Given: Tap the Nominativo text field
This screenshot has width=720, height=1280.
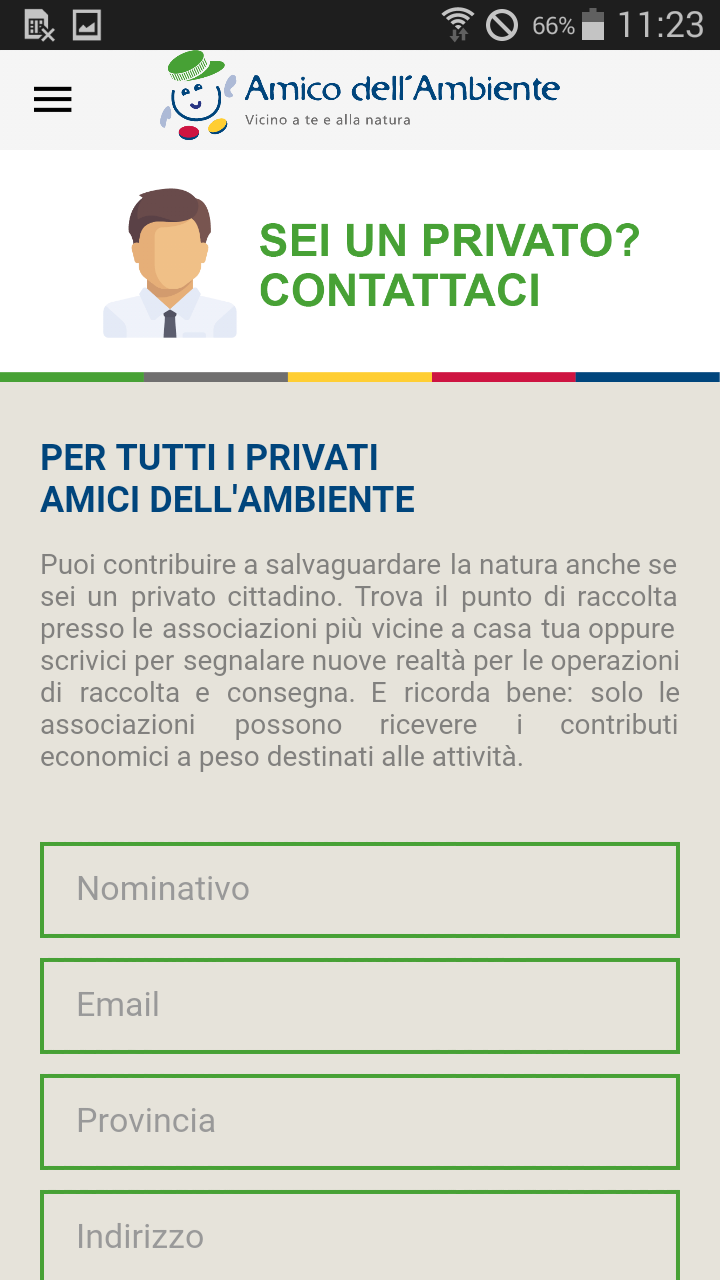Looking at the screenshot, I should point(360,890).
